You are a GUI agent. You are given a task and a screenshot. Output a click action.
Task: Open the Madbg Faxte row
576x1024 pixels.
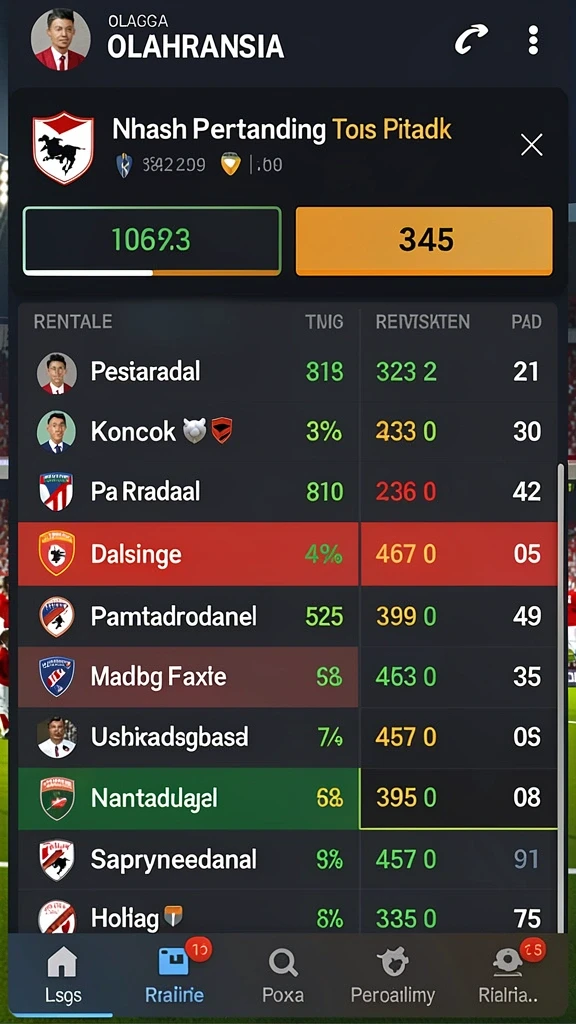[287, 677]
